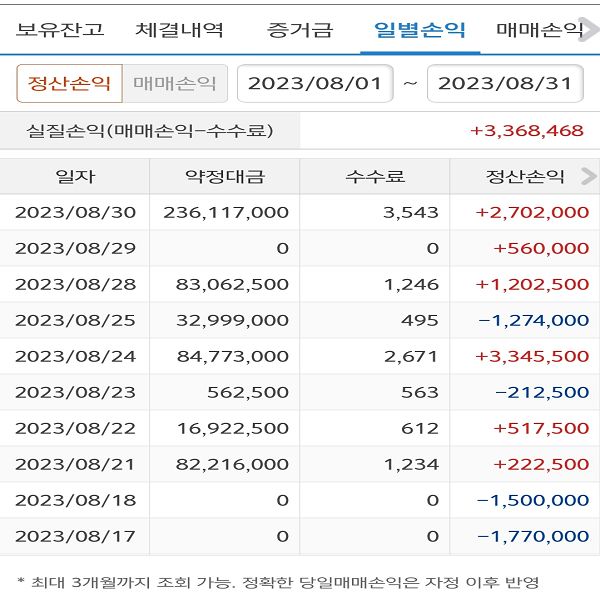Select the 정산손익 segment button

click(x=69, y=83)
